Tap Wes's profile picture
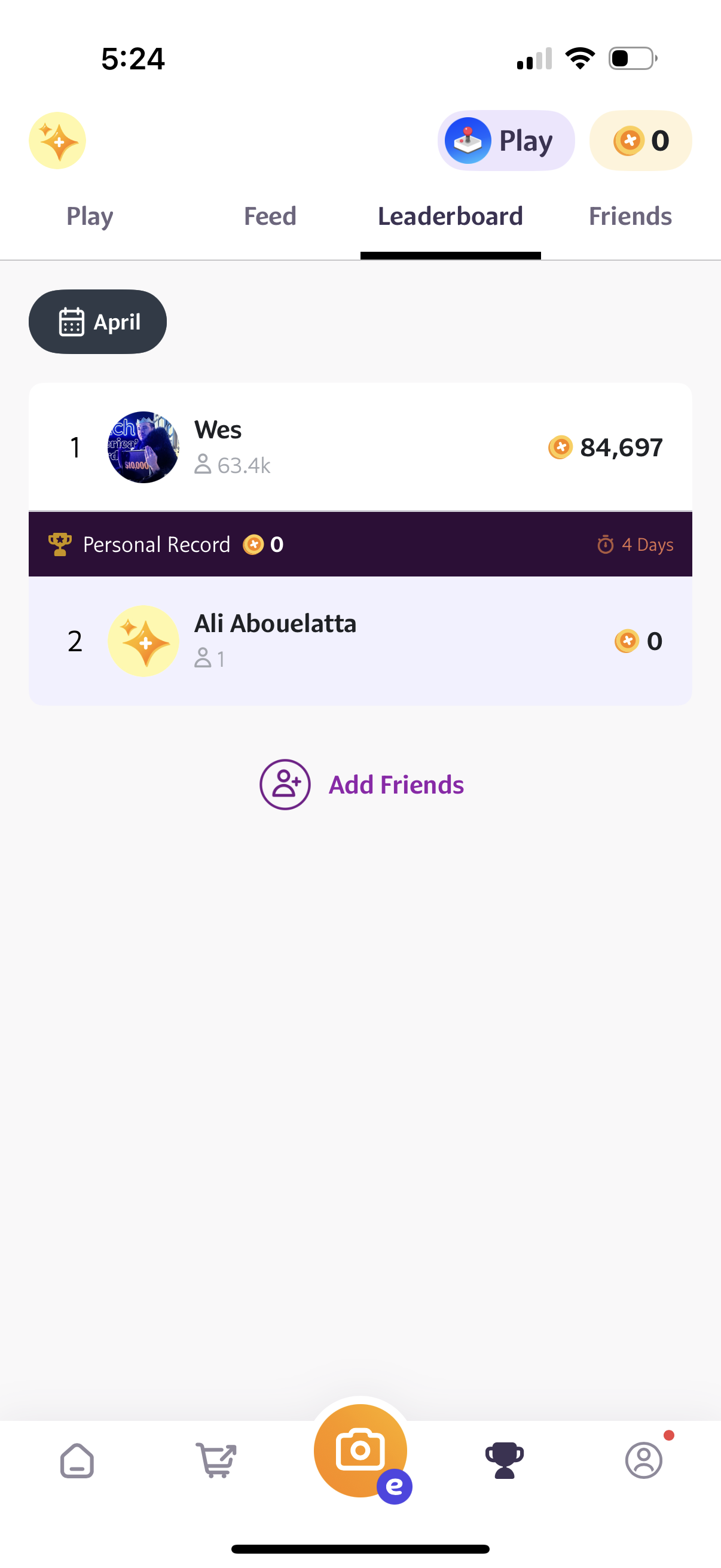This screenshot has width=721, height=1568. coord(143,446)
